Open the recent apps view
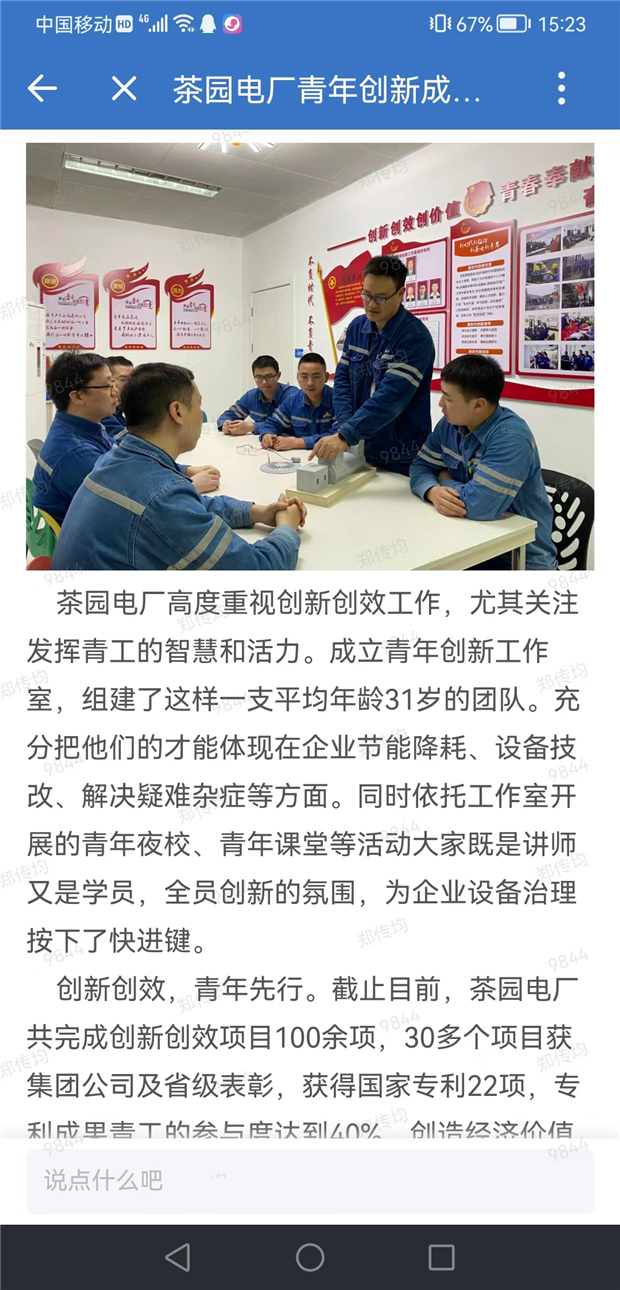The height and width of the screenshot is (1290, 620). [x=441, y=1257]
